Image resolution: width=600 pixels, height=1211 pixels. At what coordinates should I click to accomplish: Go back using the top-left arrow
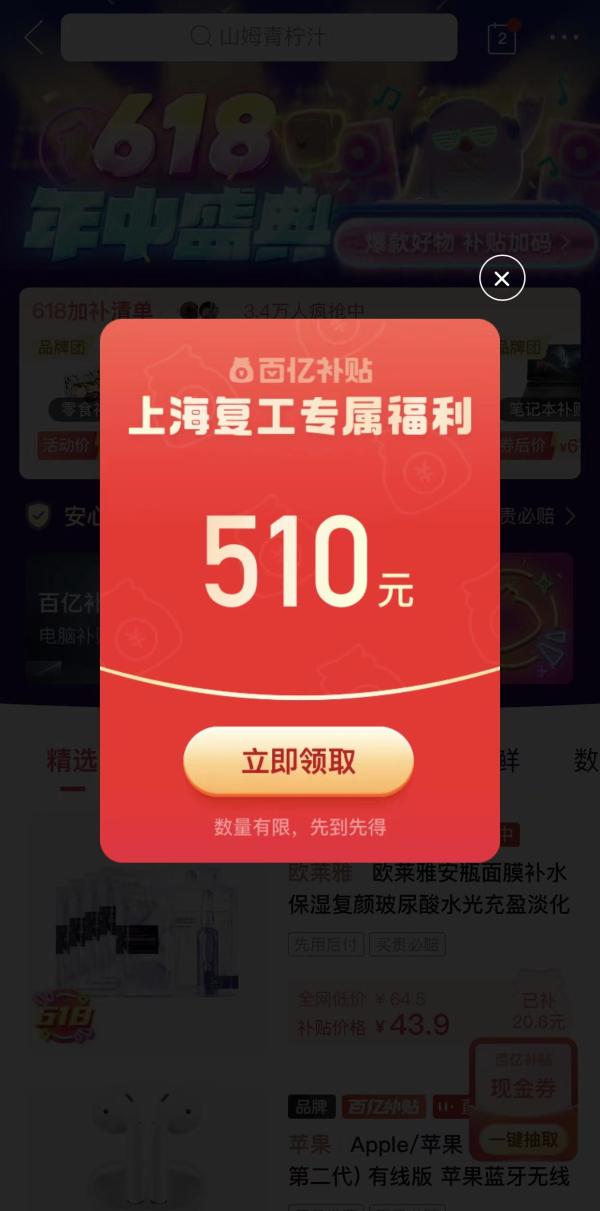(33, 38)
